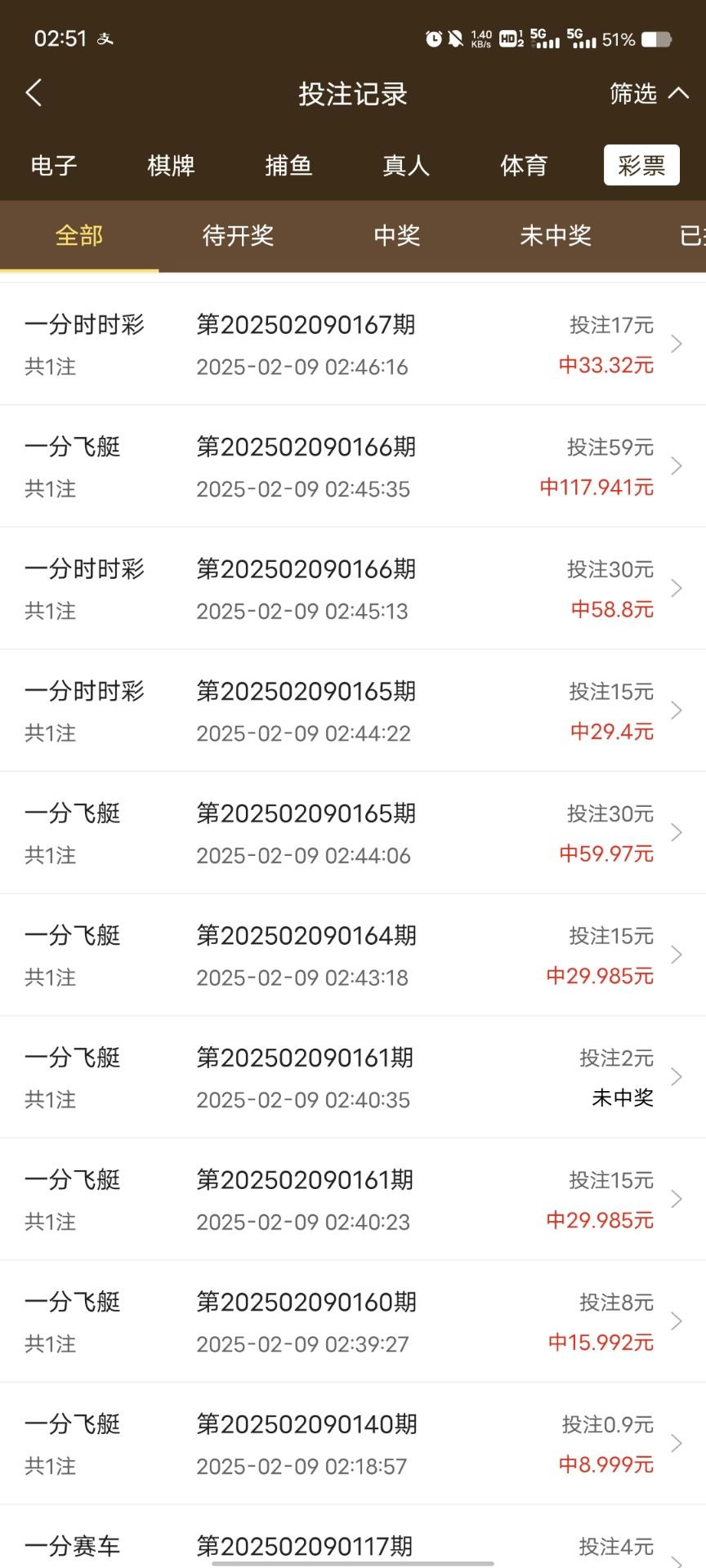The height and width of the screenshot is (1568, 706).
Task: Open the 一分飞艇 record with 投注0.9元
Action: (353, 1444)
